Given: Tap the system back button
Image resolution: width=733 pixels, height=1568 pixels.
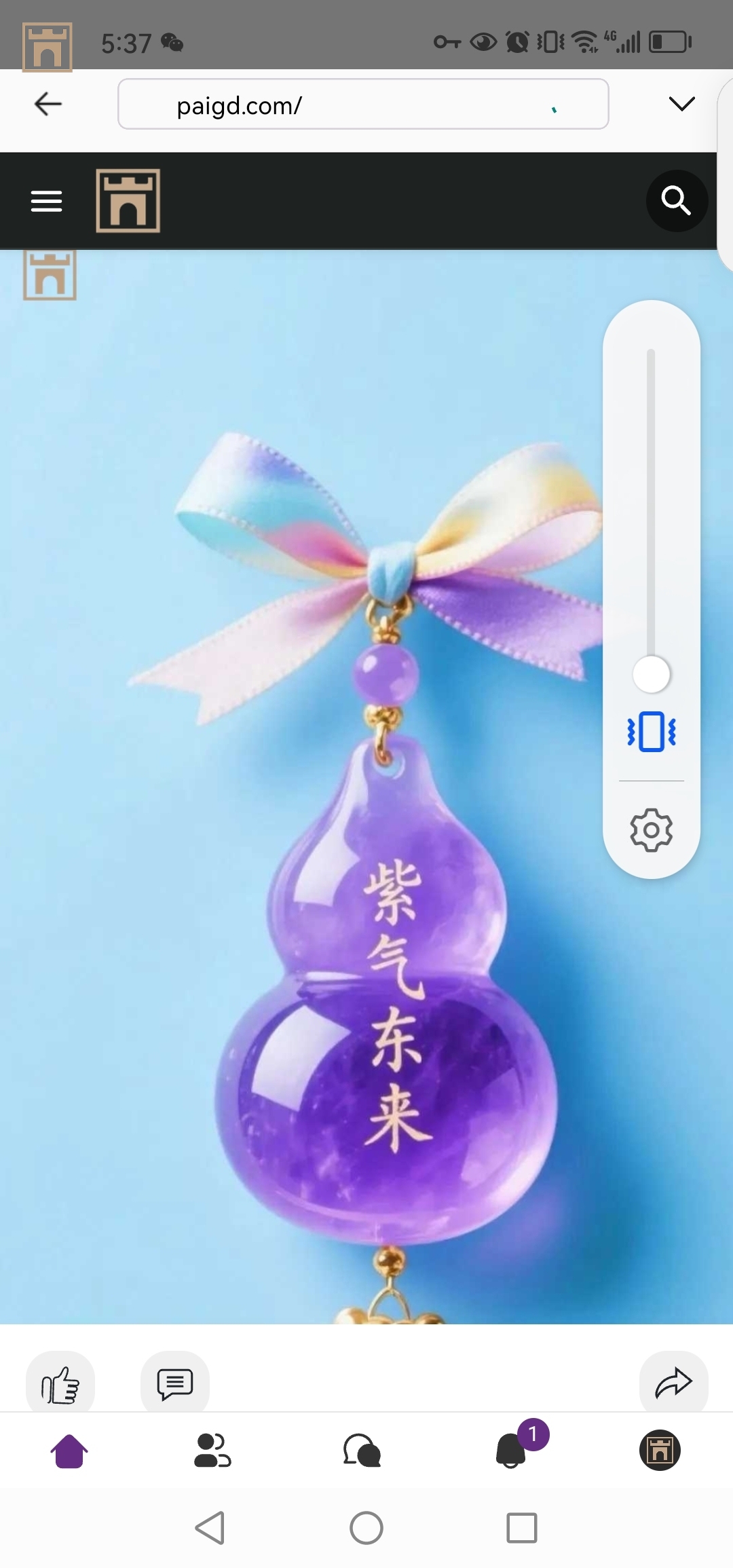Looking at the screenshot, I should click(x=210, y=1528).
